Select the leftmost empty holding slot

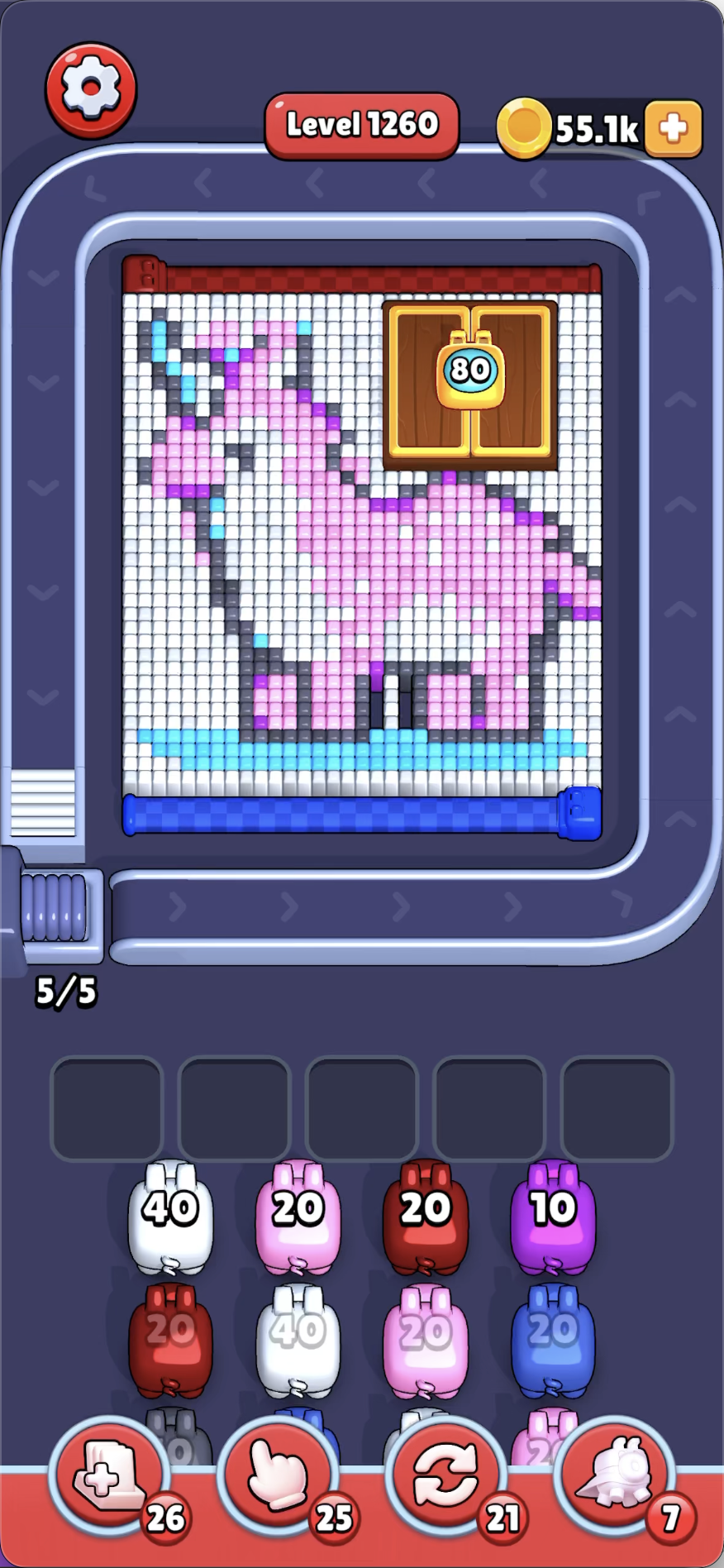[x=107, y=1108]
